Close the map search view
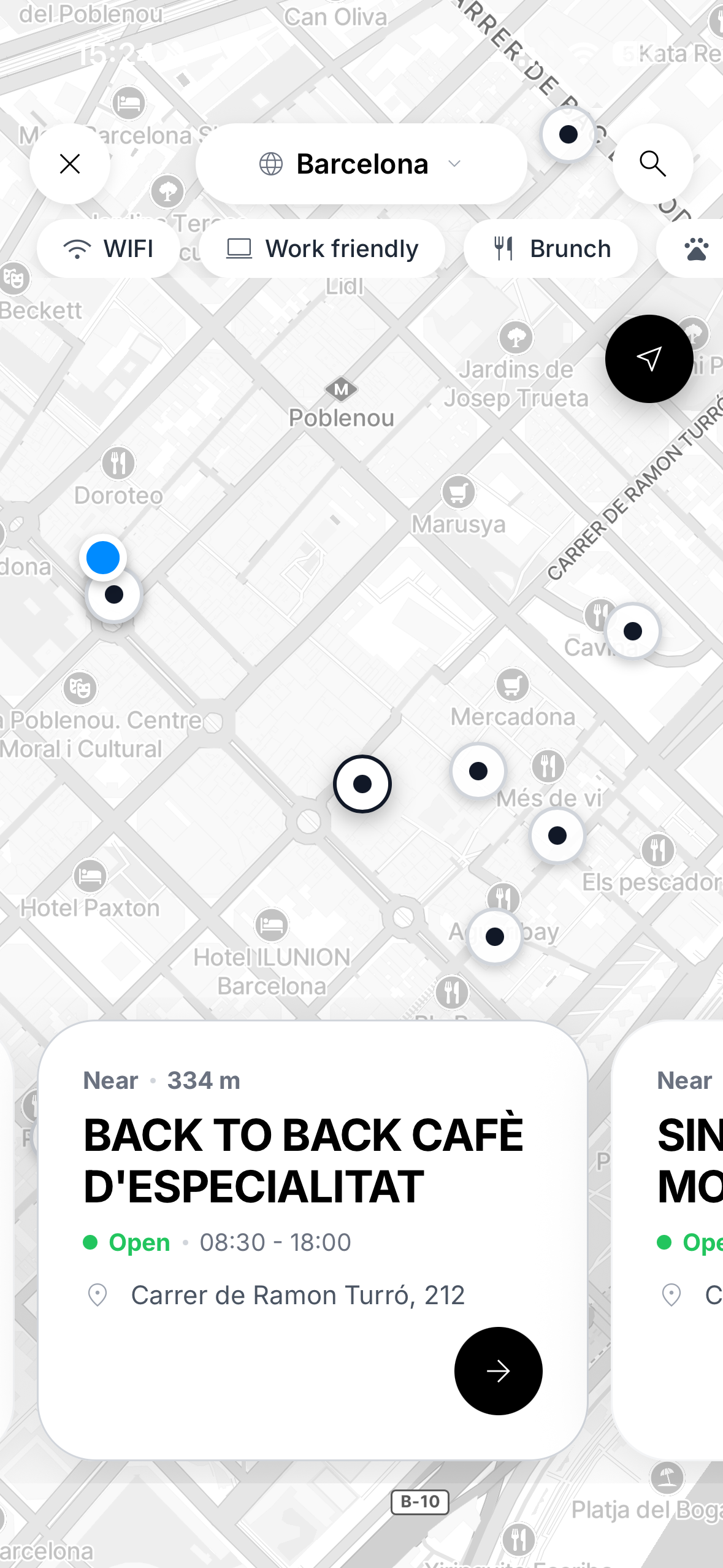This screenshot has height=1568, width=723. pos(69,163)
